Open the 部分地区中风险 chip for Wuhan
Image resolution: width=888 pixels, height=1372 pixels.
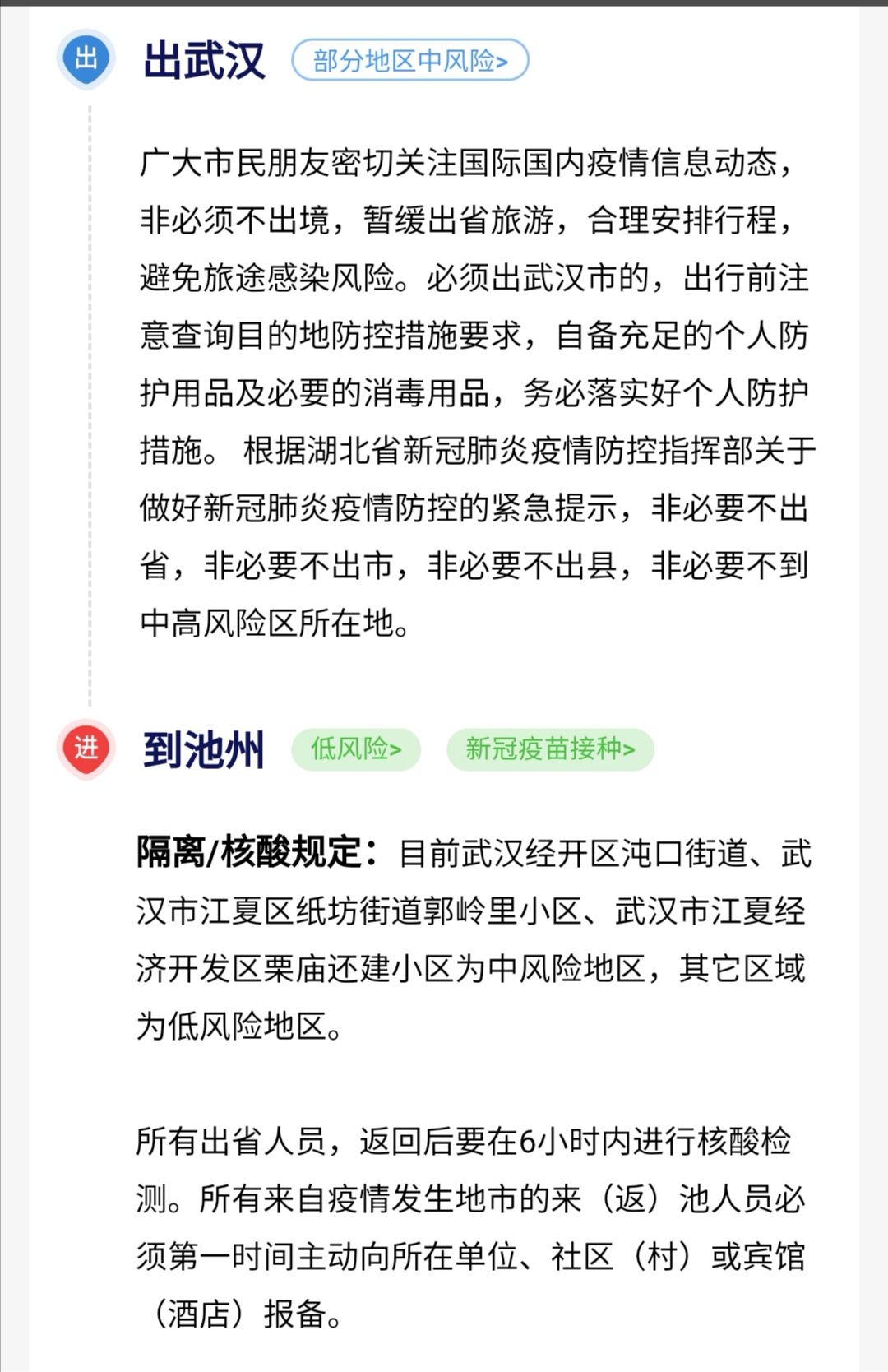coord(409,60)
